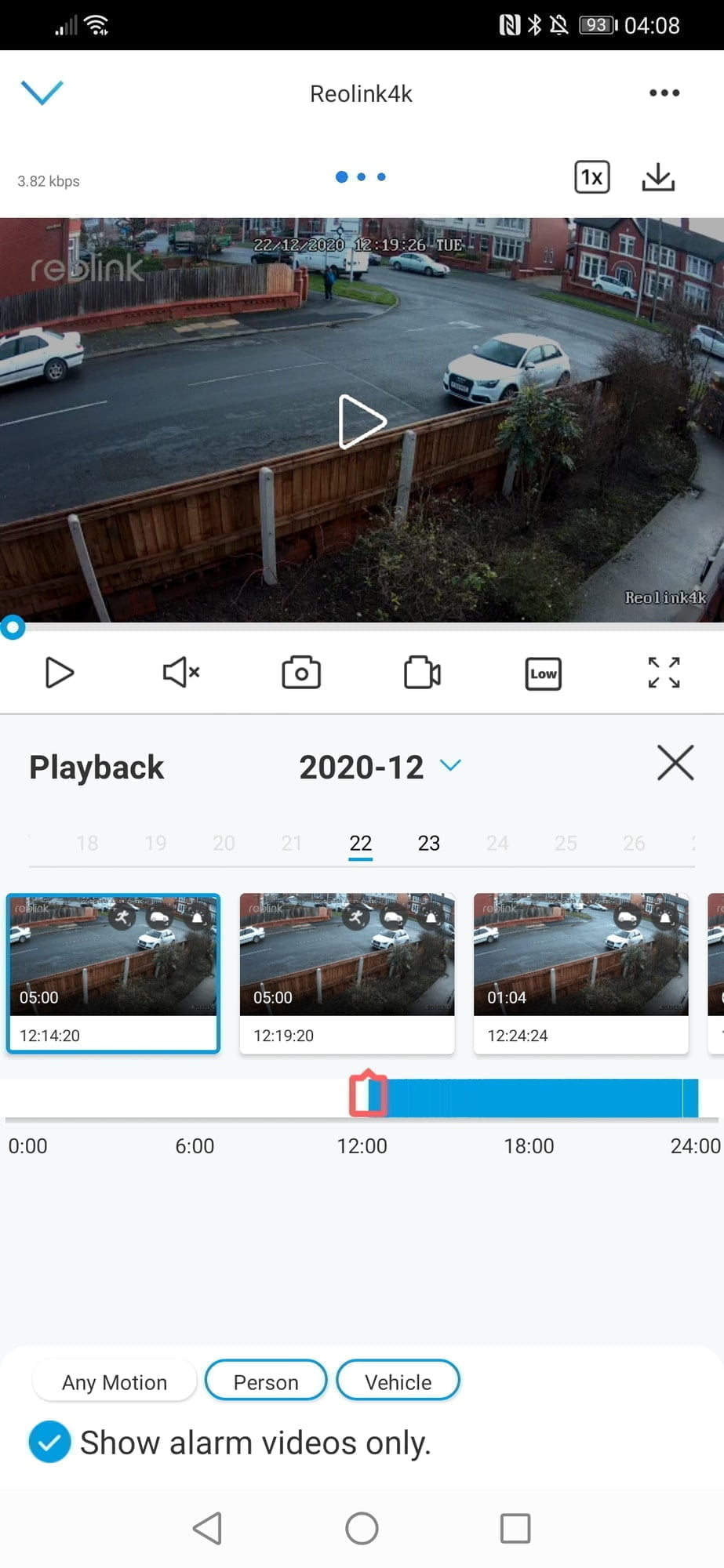Unmute the camera audio
Viewport: 724px width, 1568px height.
(180, 673)
